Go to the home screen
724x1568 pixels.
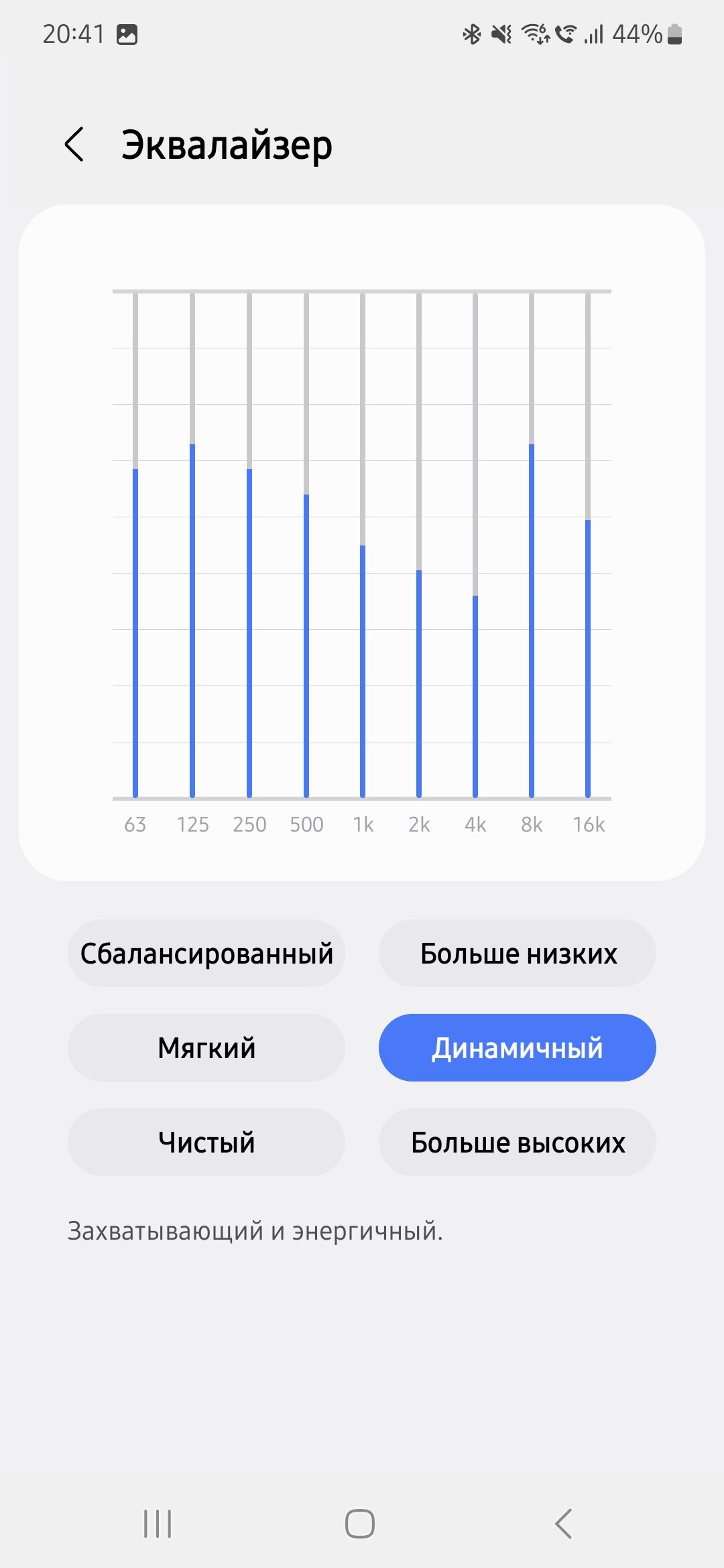(360, 1524)
